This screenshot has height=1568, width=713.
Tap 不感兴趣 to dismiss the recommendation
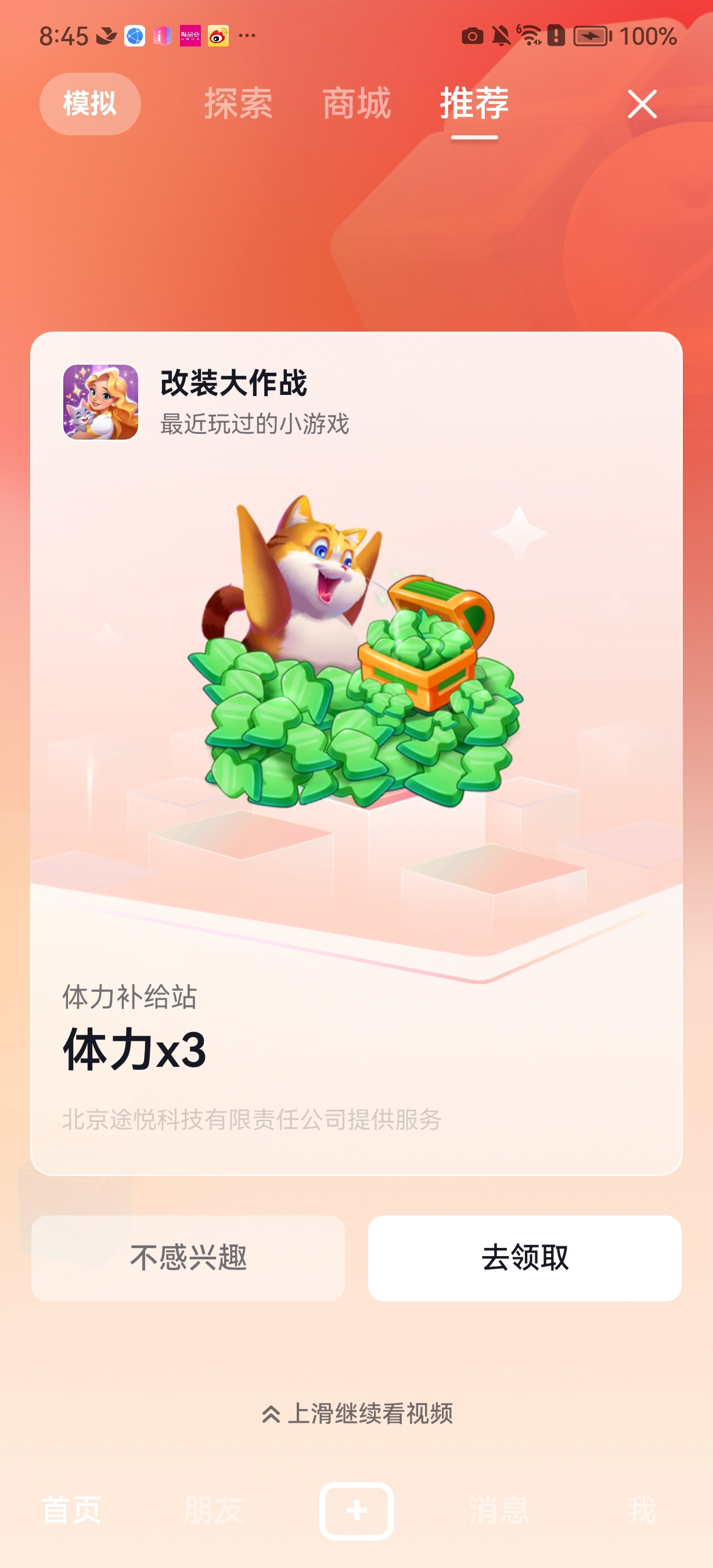188,1257
